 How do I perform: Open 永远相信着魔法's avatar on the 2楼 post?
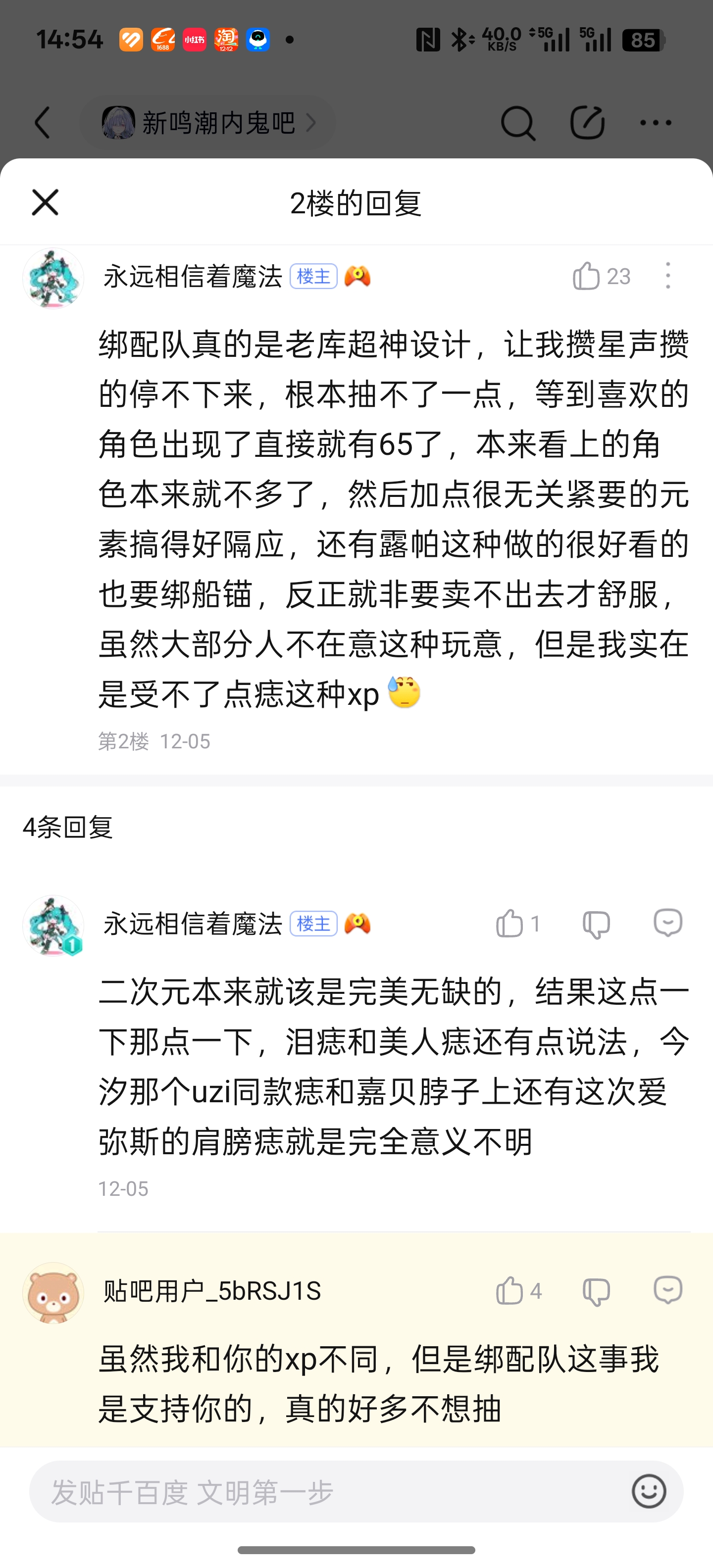pos(53,279)
